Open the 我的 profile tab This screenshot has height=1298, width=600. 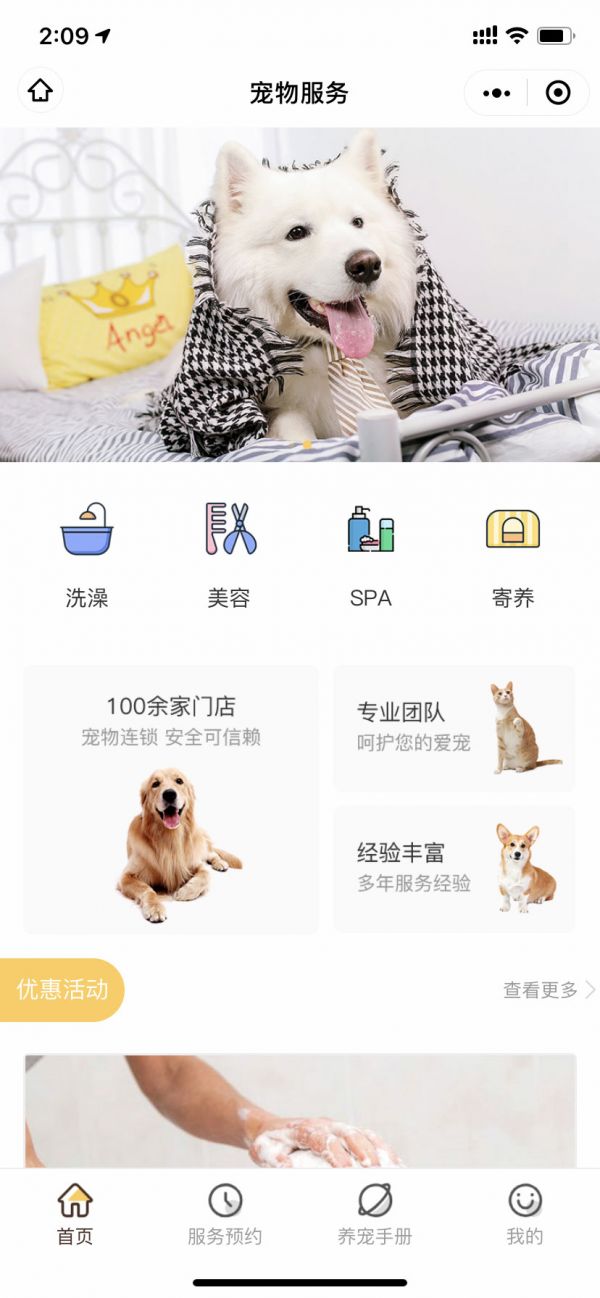point(525,1214)
